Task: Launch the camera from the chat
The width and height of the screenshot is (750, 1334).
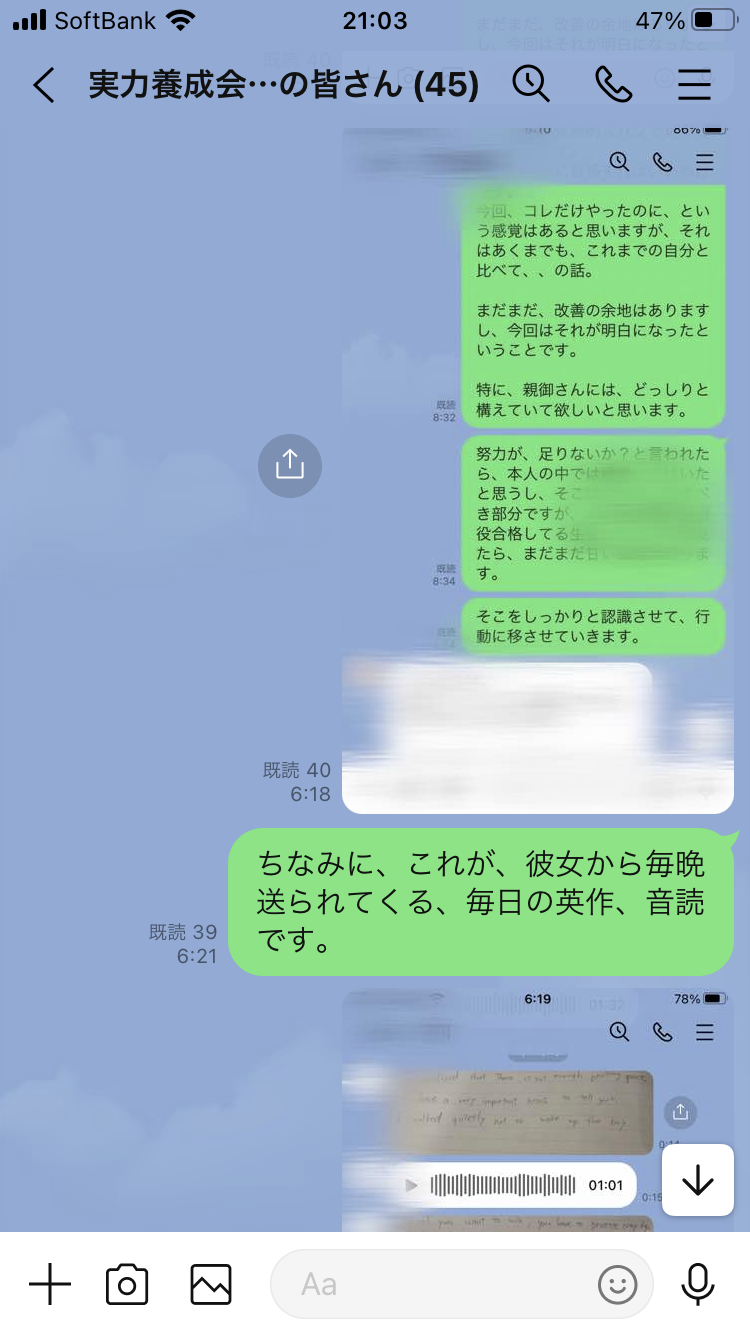Action: tap(127, 1284)
